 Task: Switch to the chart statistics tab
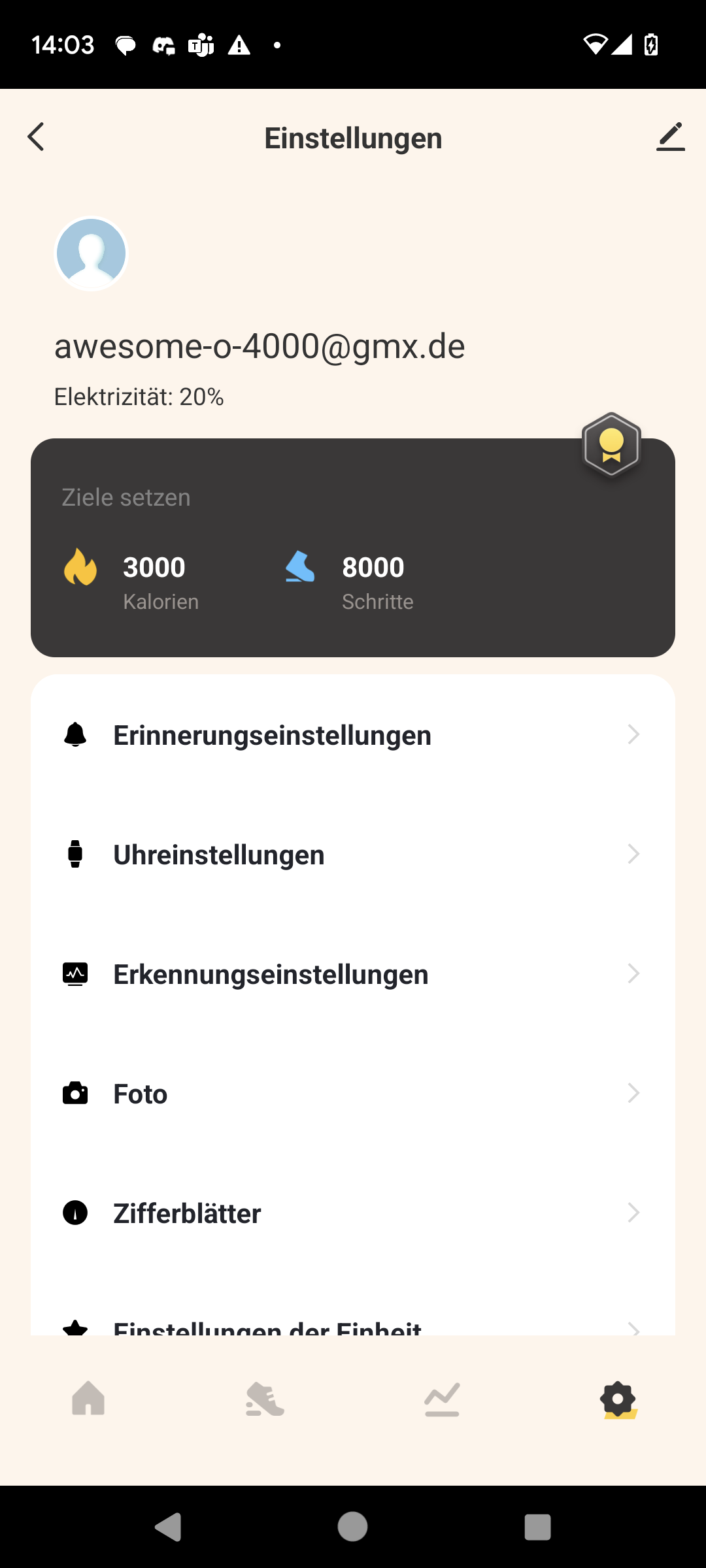[442, 1399]
